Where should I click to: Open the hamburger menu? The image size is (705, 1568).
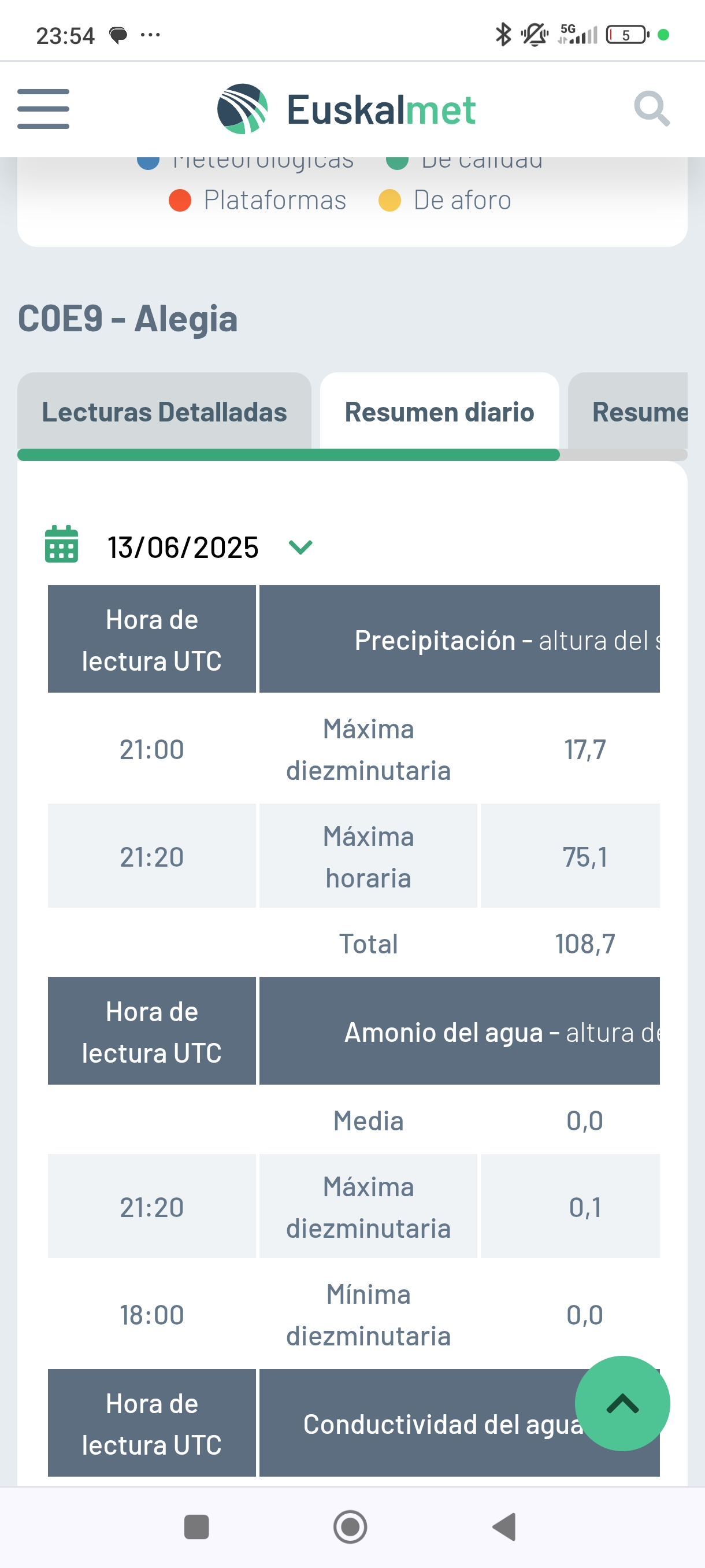click(x=43, y=109)
